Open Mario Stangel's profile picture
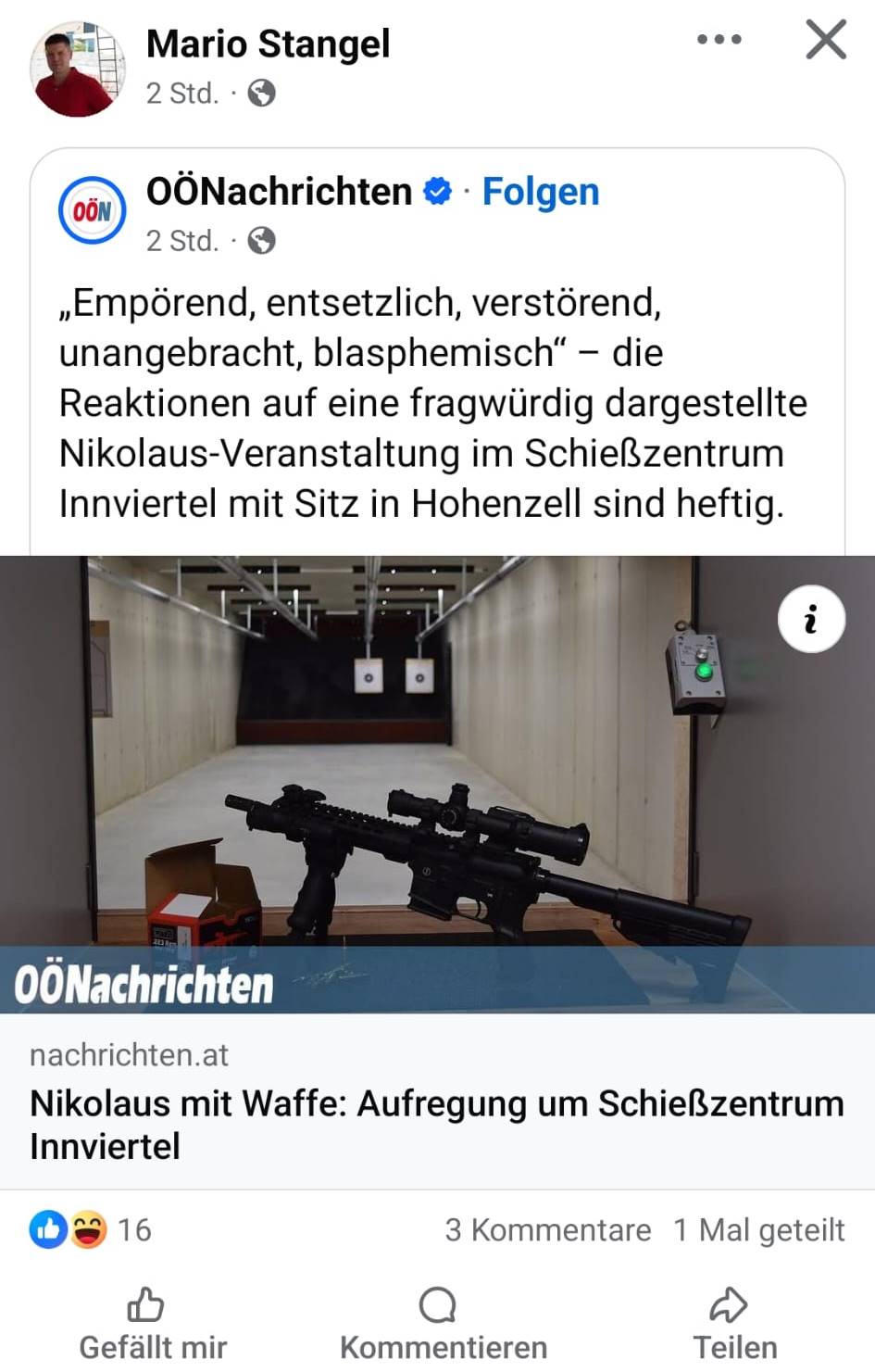The width and height of the screenshot is (875, 1372). tap(78, 68)
